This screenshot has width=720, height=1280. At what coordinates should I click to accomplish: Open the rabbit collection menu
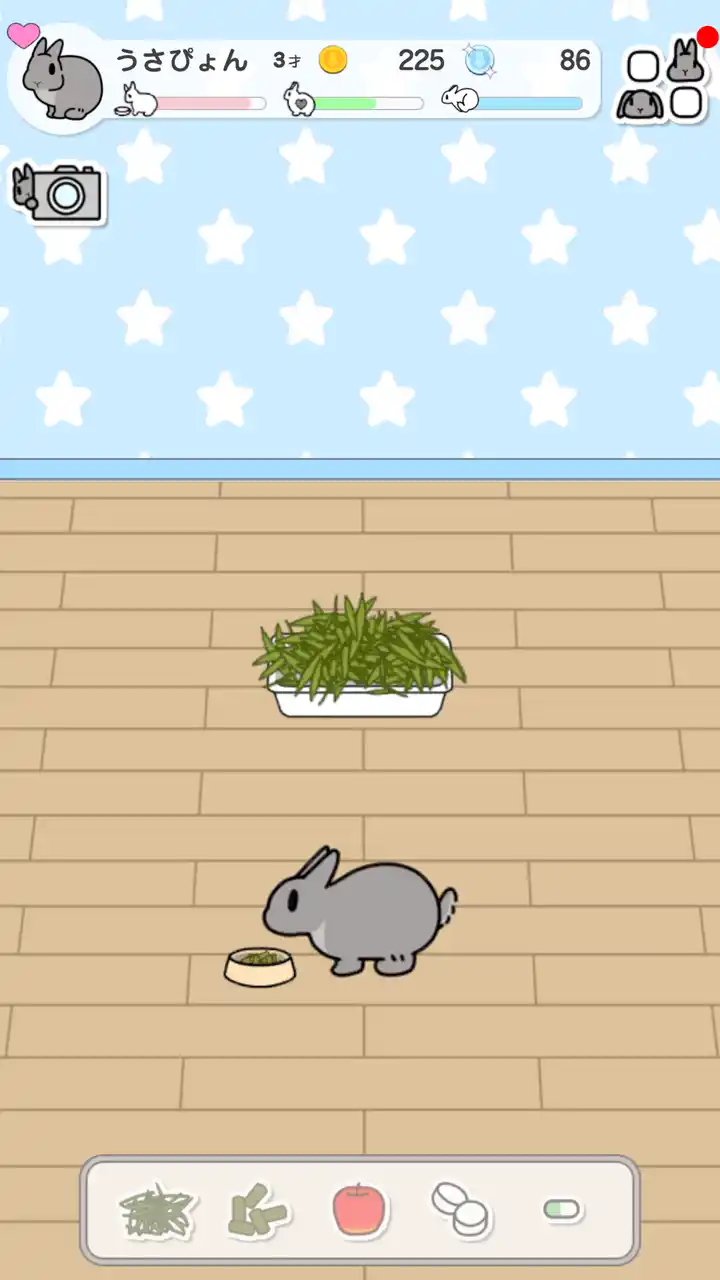[x=665, y=79]
